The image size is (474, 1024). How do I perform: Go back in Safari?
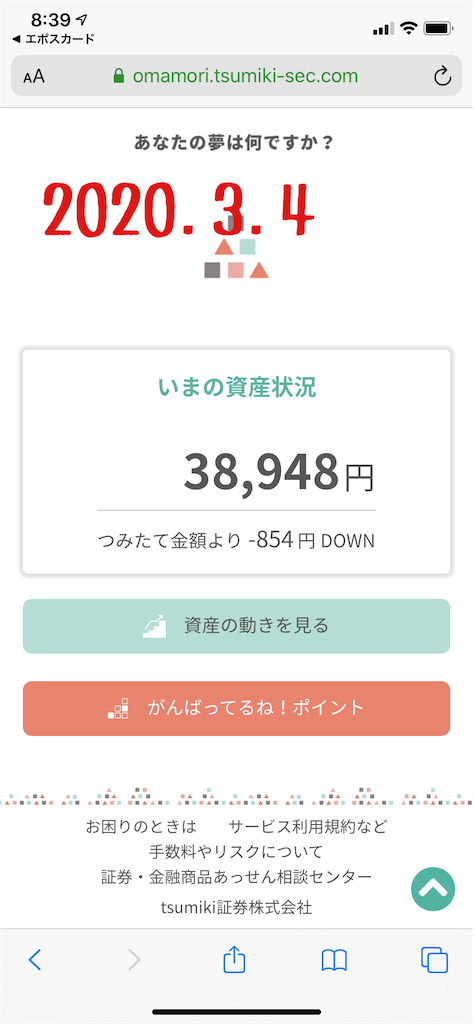[35, 959]
